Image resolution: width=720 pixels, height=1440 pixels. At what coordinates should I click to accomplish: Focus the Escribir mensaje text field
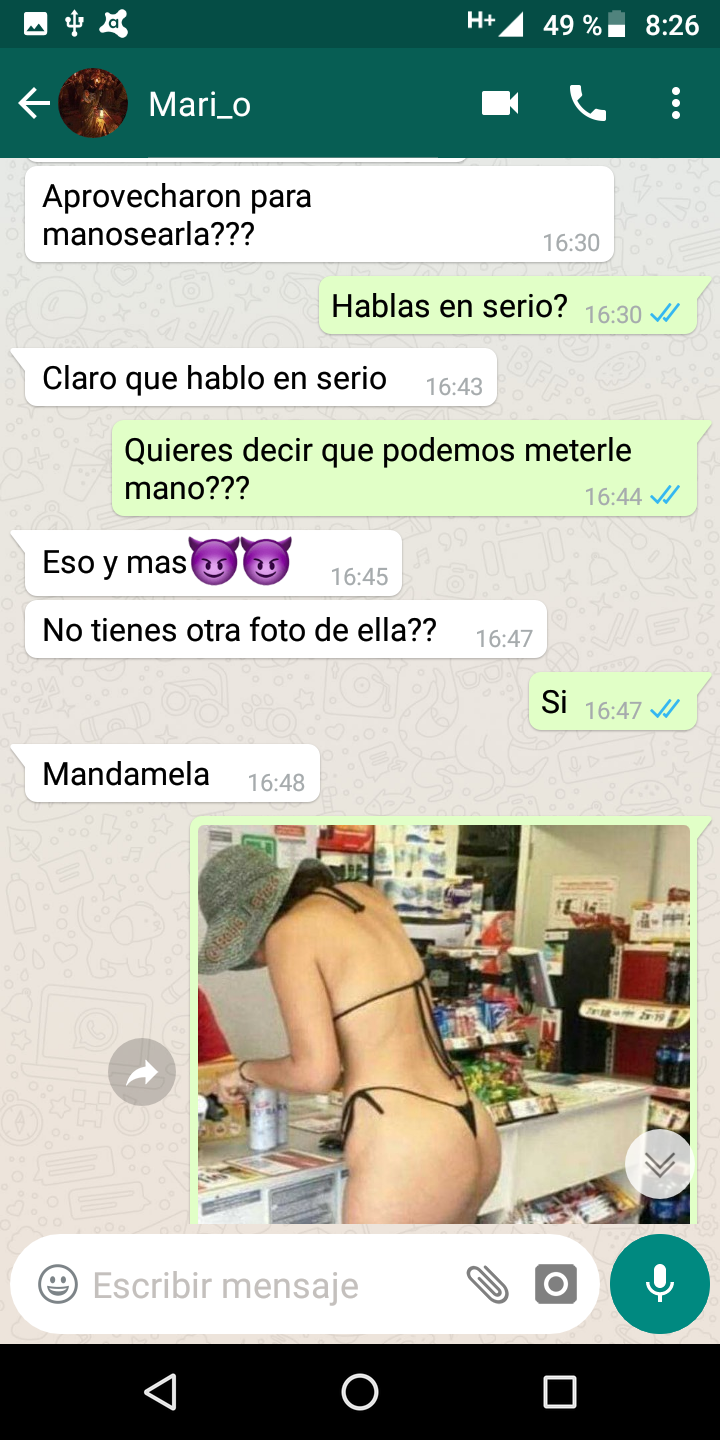coord(270,1285)
